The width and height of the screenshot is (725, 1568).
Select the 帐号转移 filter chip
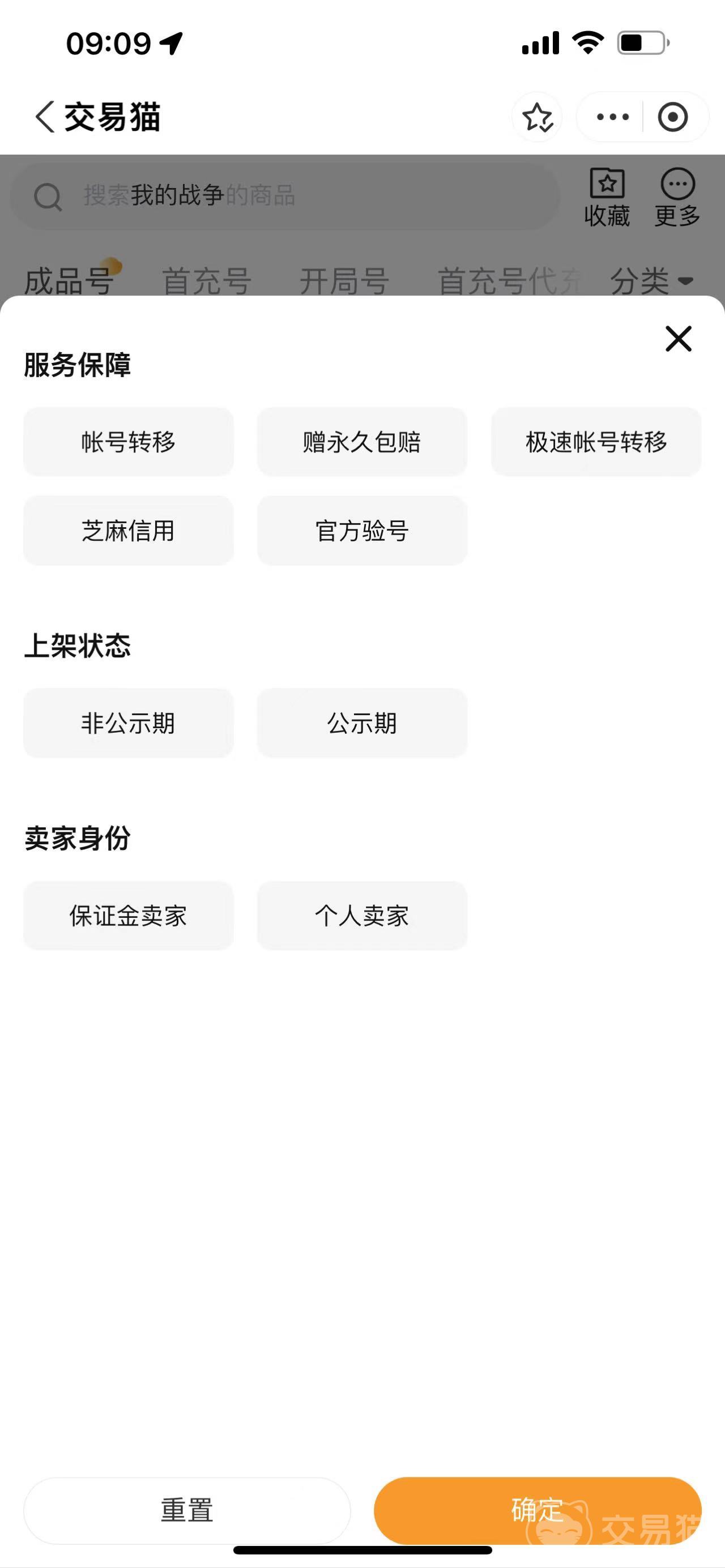tap(129, 442)
